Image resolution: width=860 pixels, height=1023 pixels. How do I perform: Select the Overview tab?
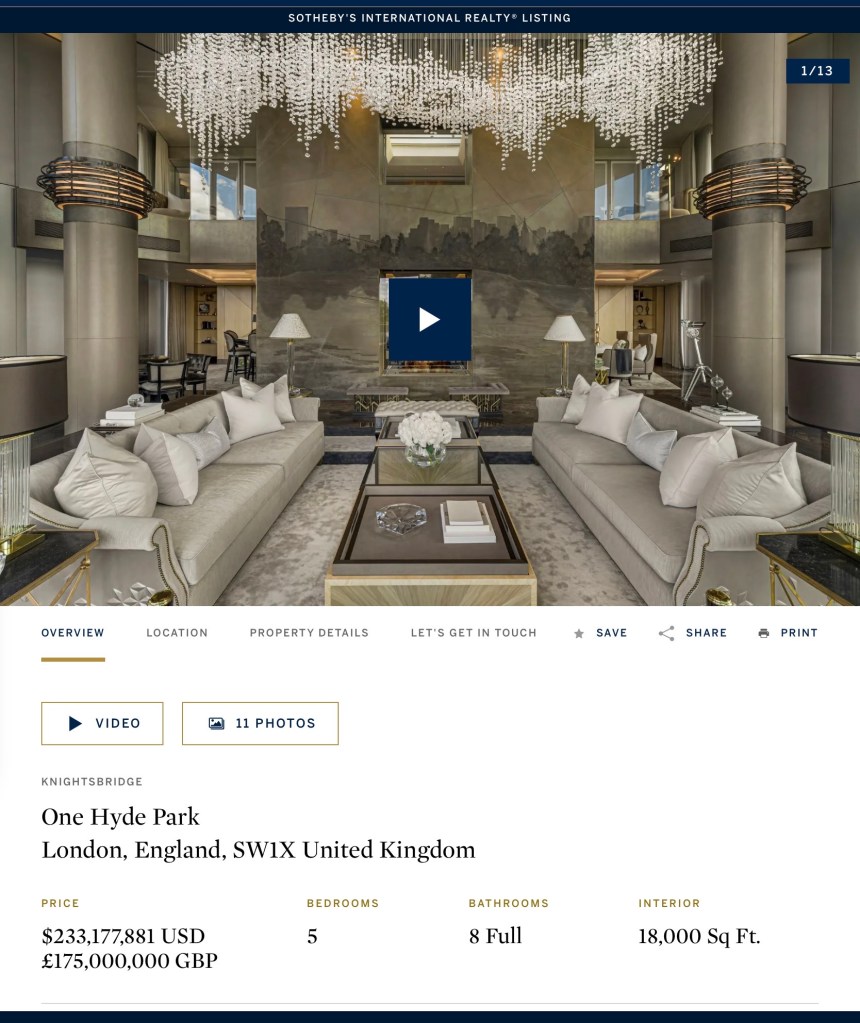pyautogui.click(x=73, y=633)
